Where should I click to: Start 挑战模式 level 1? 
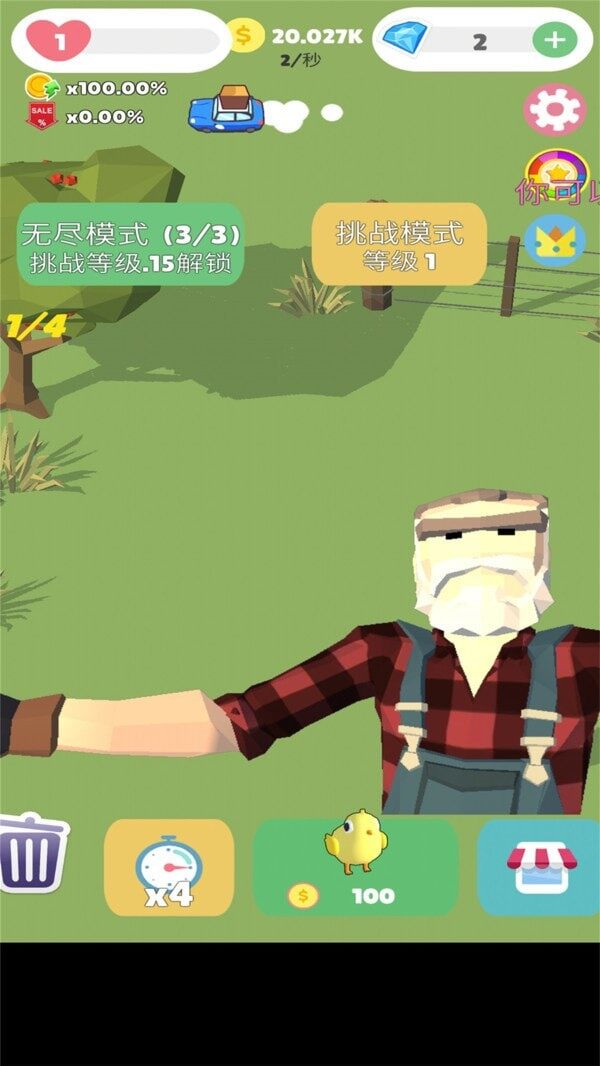click(399, 245)
